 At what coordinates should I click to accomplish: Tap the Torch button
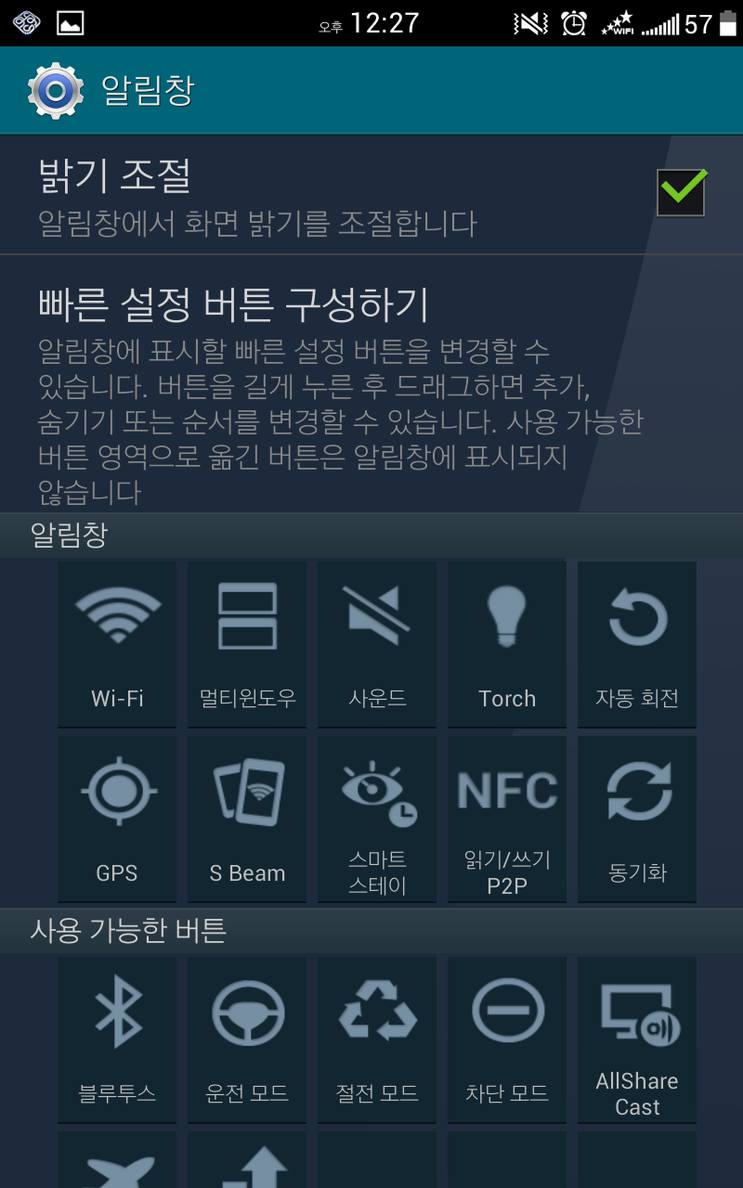pos(507,643)
